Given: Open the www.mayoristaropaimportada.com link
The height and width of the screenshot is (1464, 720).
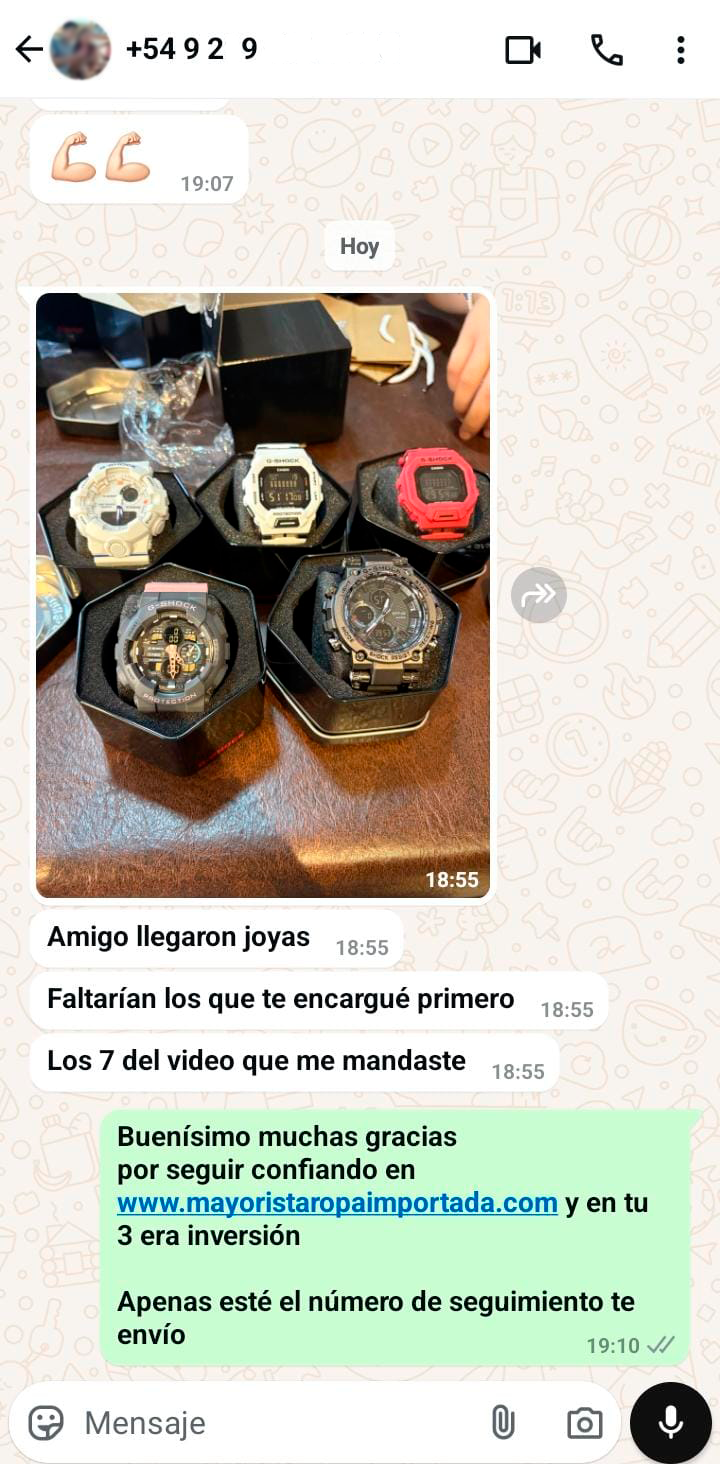Looking at the screenshot, I should (x=337, y=1203).
